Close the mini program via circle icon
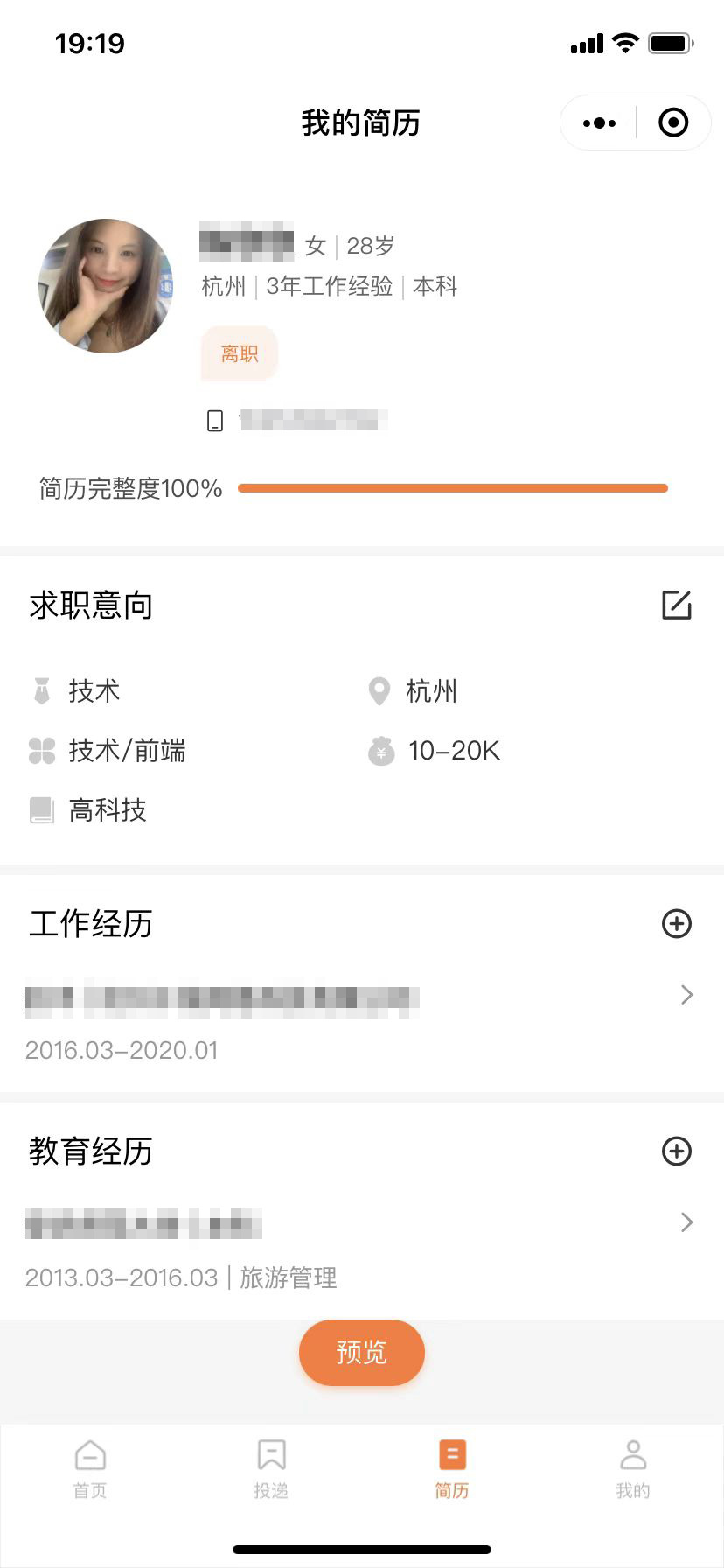The image size is (724, 1568). point(673,122)
